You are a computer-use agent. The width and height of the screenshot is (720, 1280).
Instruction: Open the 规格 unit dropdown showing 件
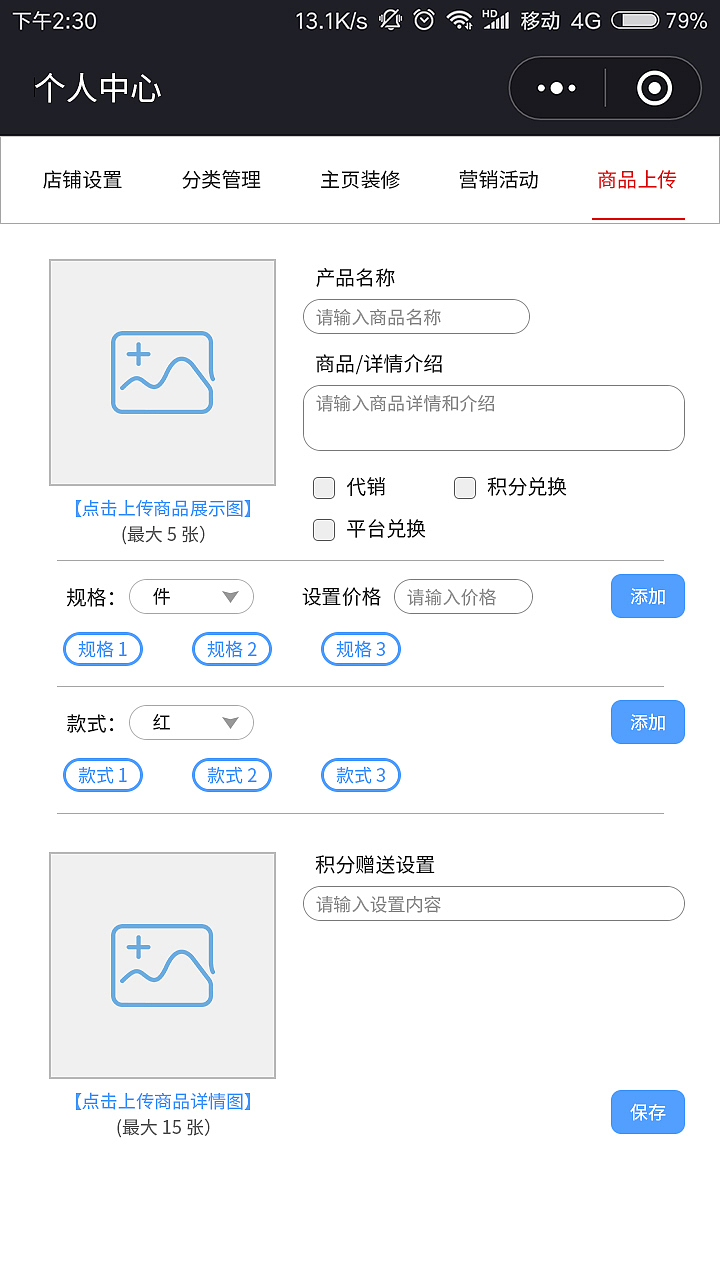[x=191, y=596]
